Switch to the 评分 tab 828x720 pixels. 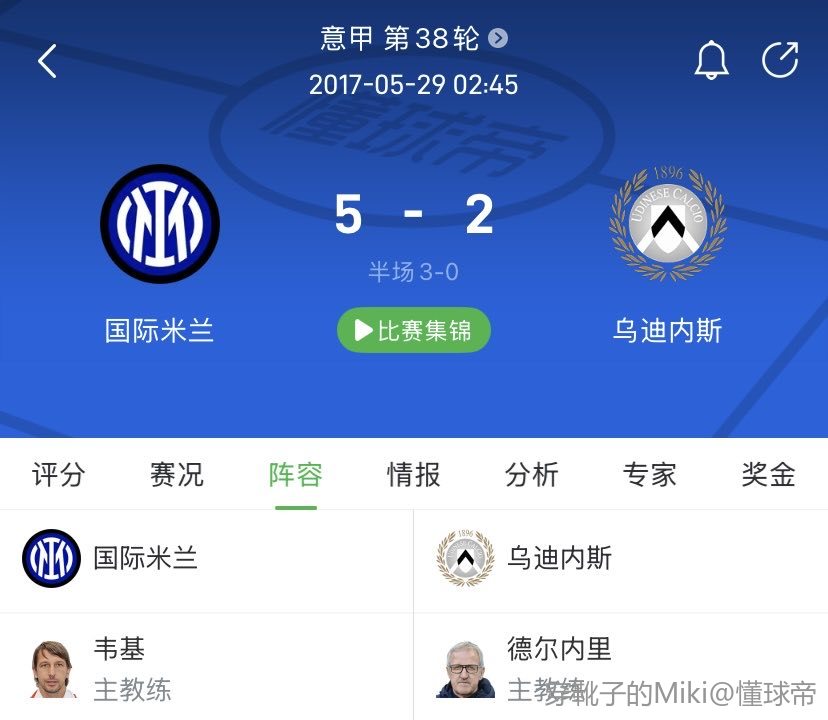(59, 474)
